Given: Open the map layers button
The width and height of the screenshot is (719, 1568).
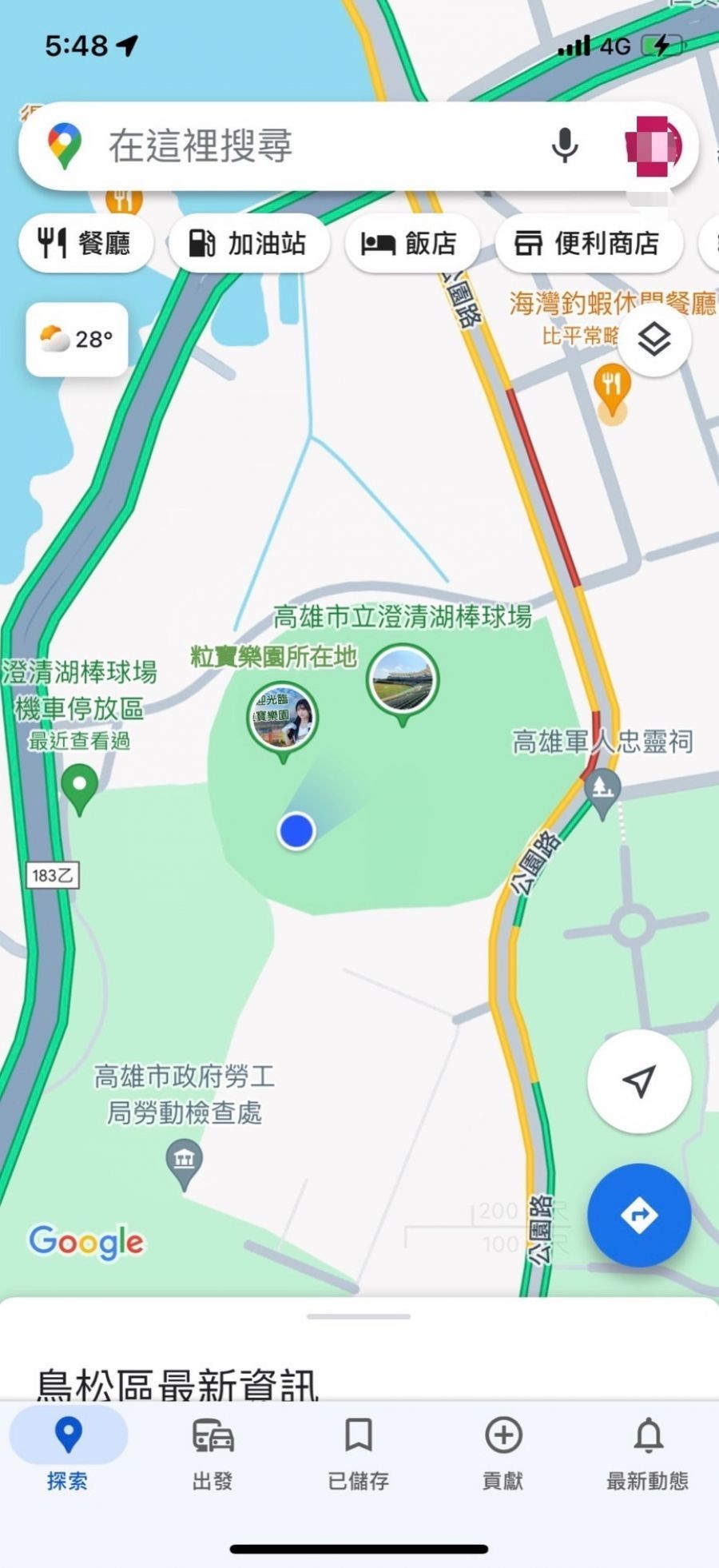Looking at the screenshot, I should coord(654,340).
